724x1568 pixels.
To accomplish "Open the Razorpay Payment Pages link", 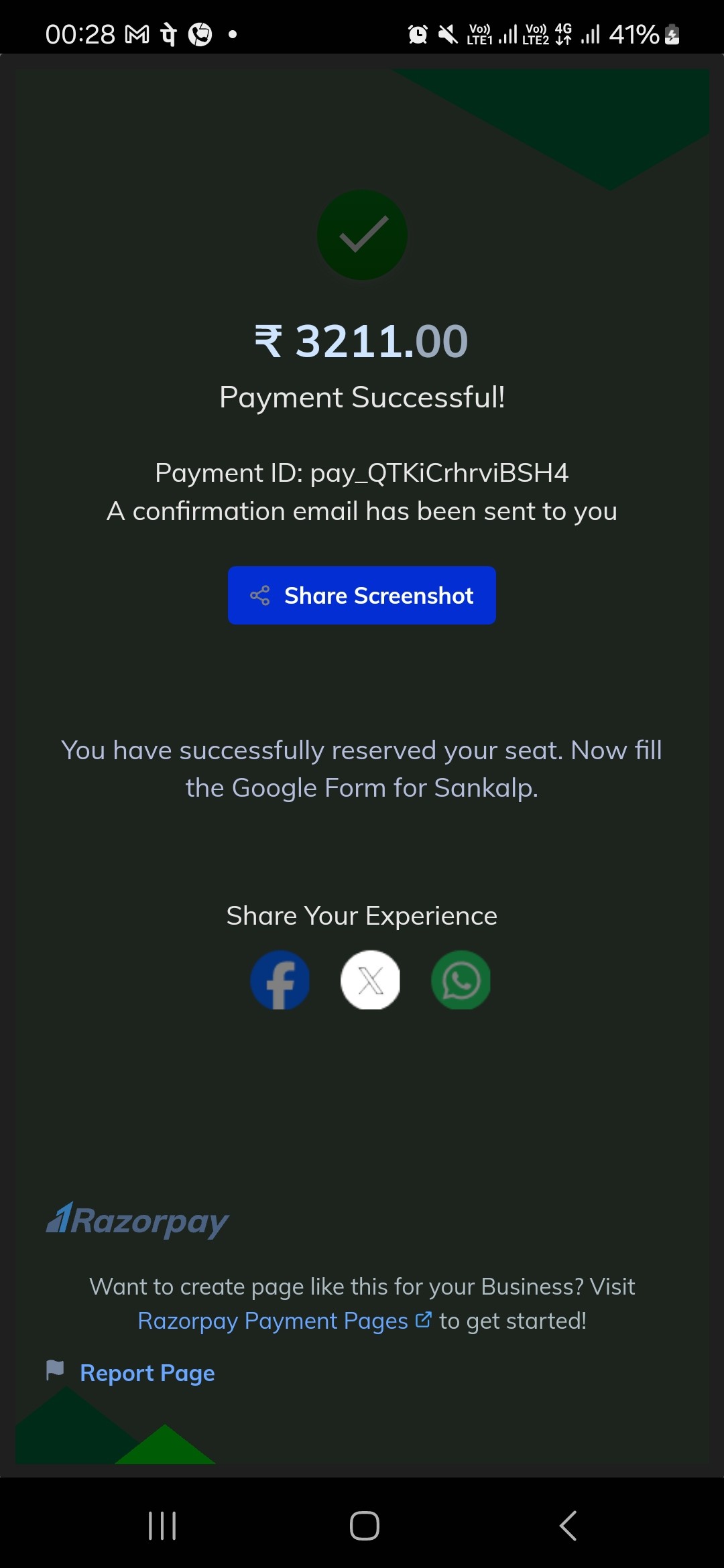I will click(285, 1320).
